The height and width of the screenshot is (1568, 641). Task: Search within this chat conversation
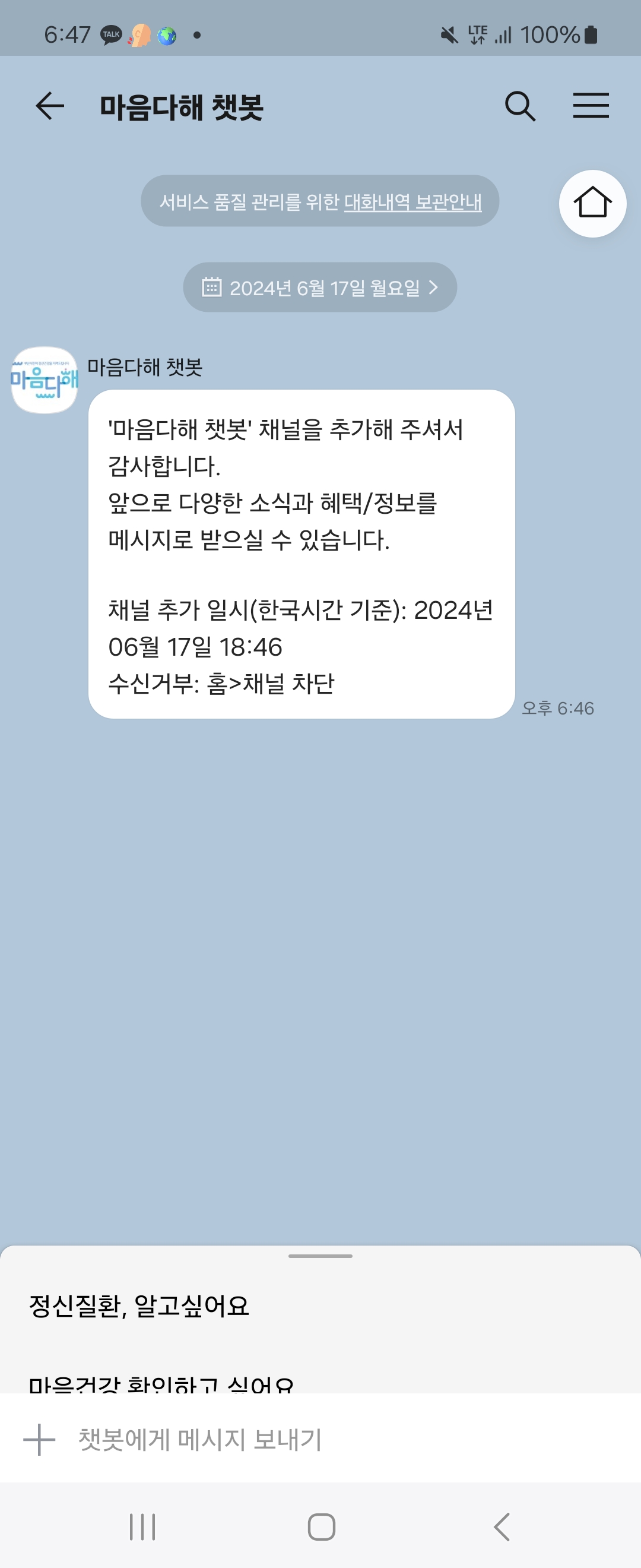coord(520,106)
